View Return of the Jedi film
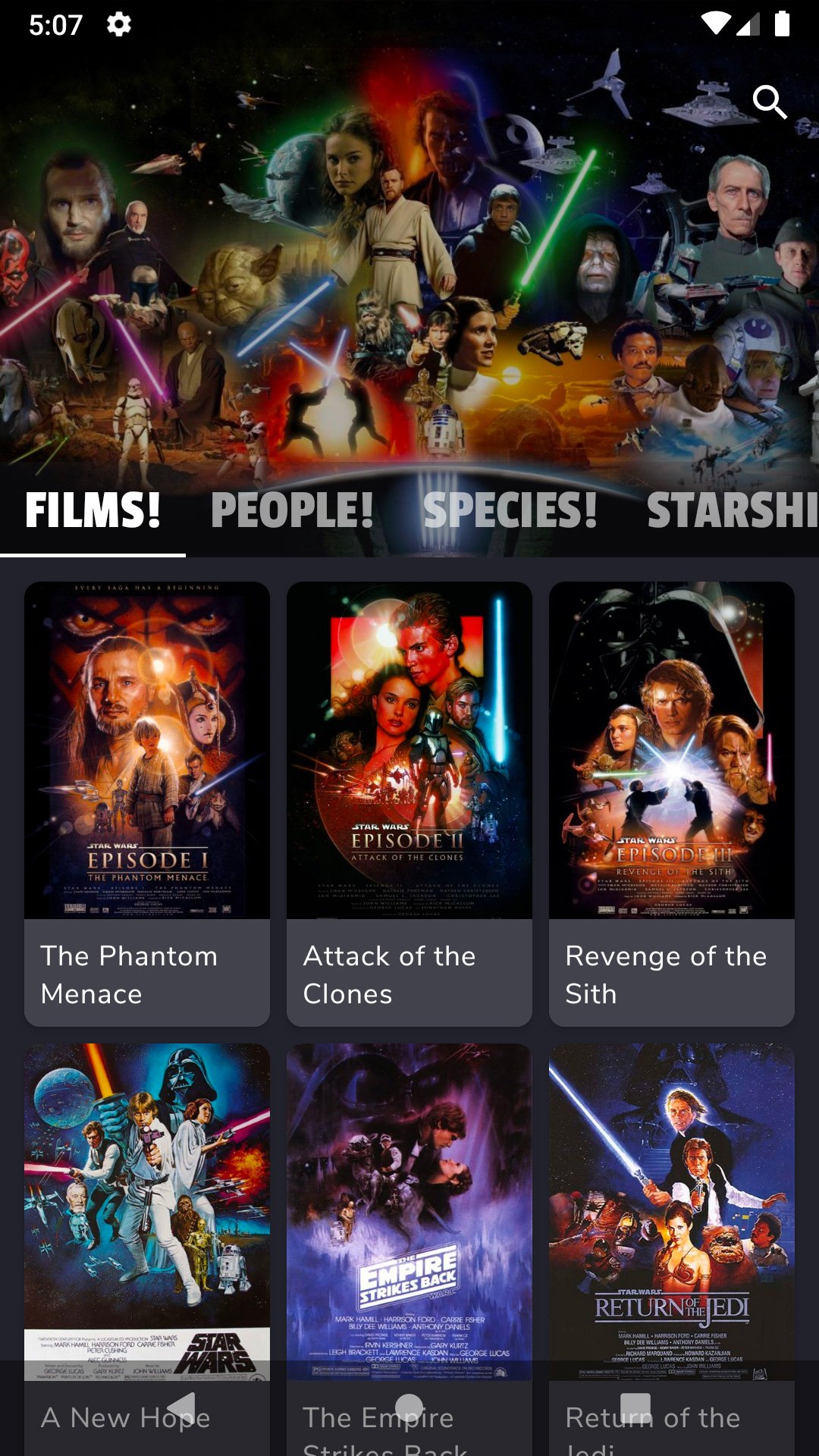Viewport: 819px width, 1456px height. point(672,1213)
